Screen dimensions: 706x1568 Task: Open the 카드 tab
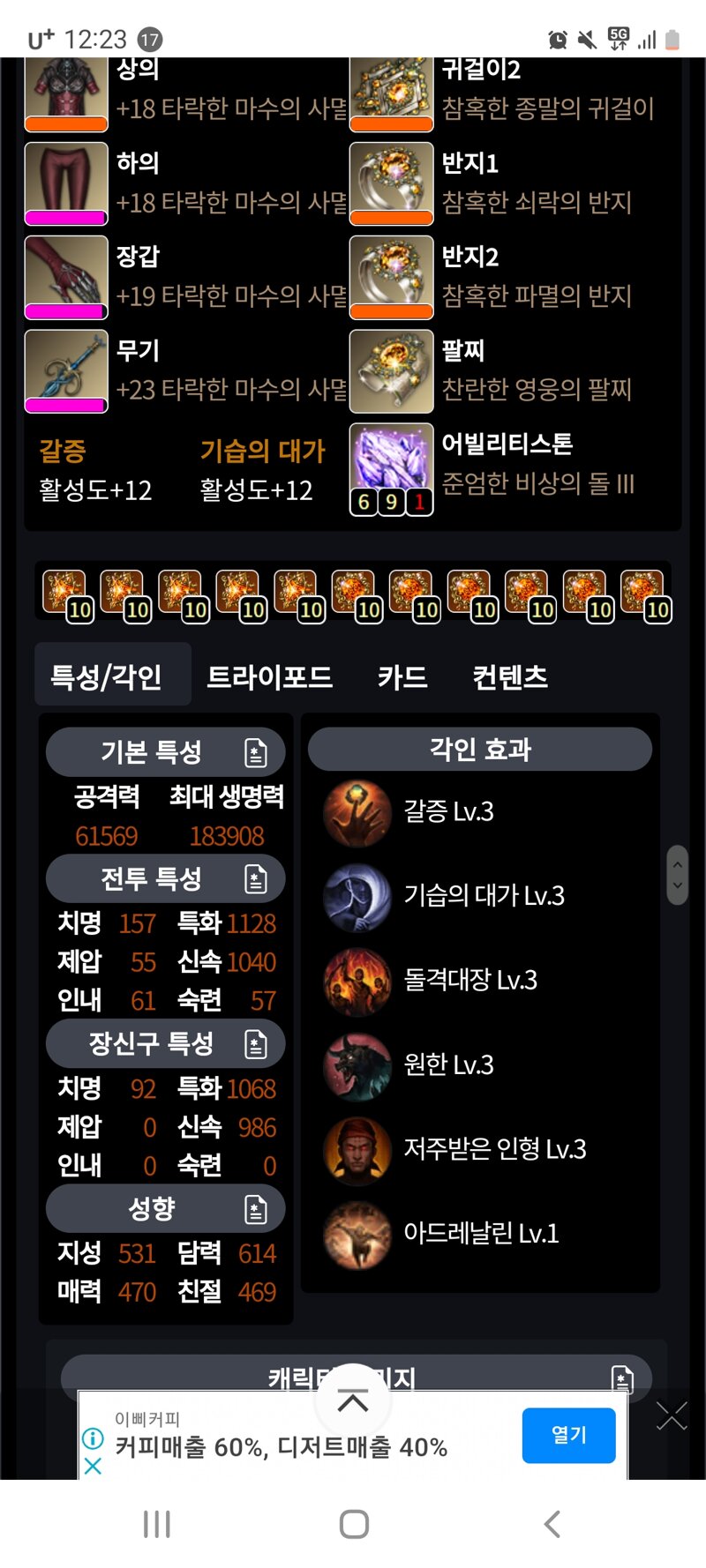pos(402,676)
